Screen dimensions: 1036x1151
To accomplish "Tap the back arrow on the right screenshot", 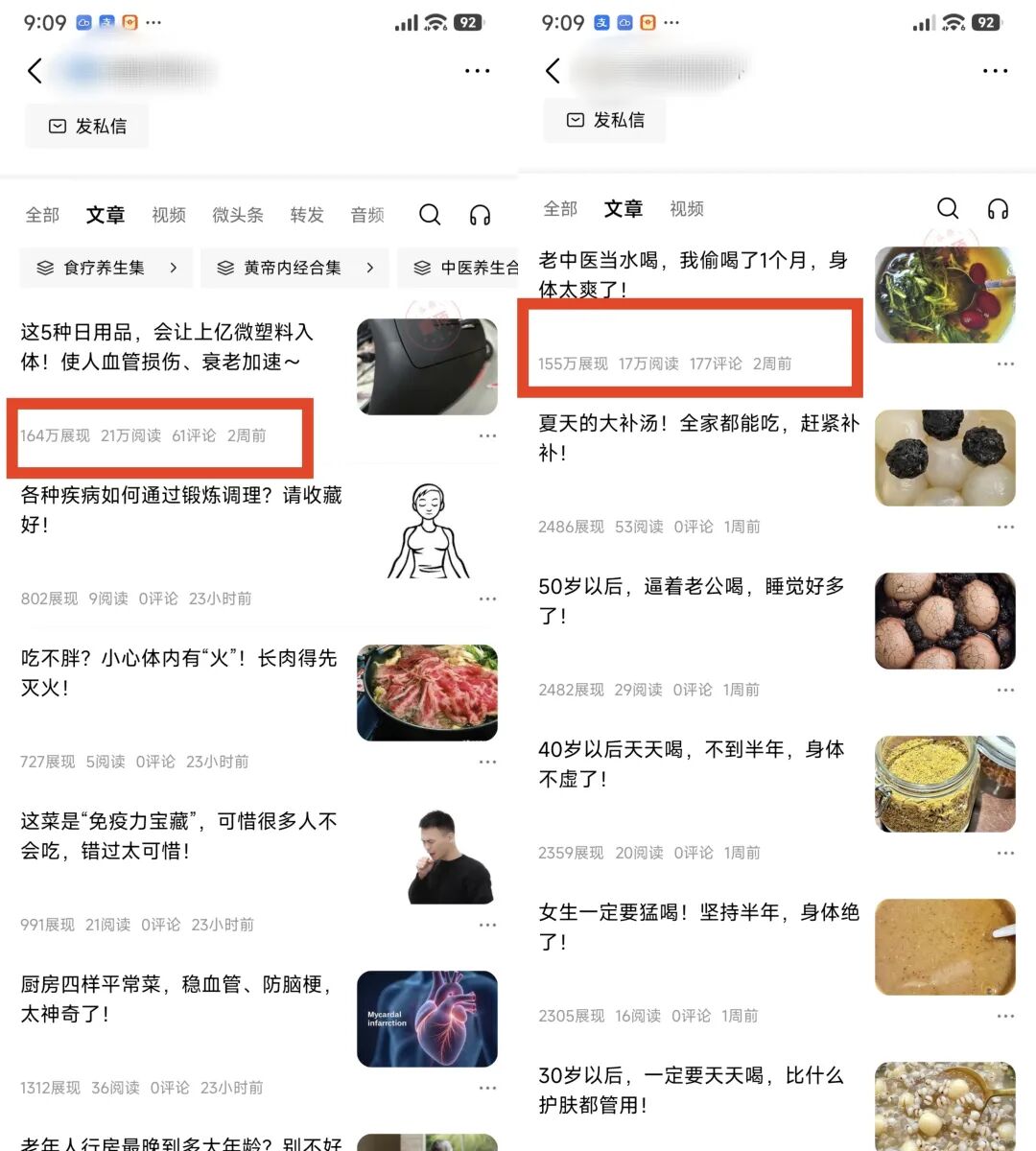I will coord(553,70).
